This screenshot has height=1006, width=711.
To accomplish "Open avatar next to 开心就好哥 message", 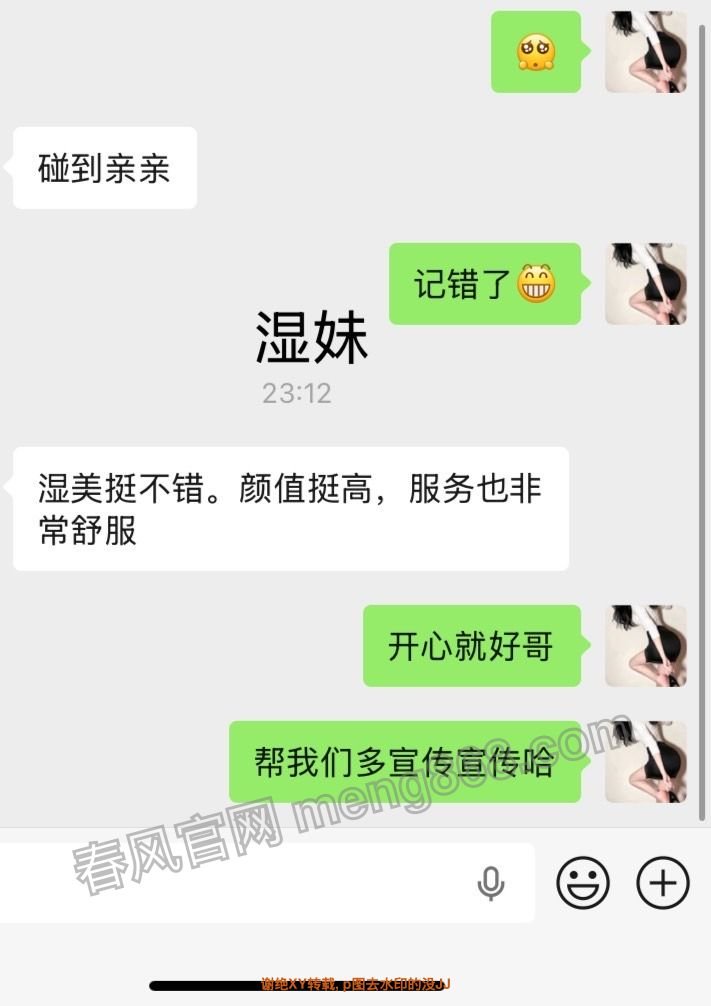I will [x=646, y=645].
